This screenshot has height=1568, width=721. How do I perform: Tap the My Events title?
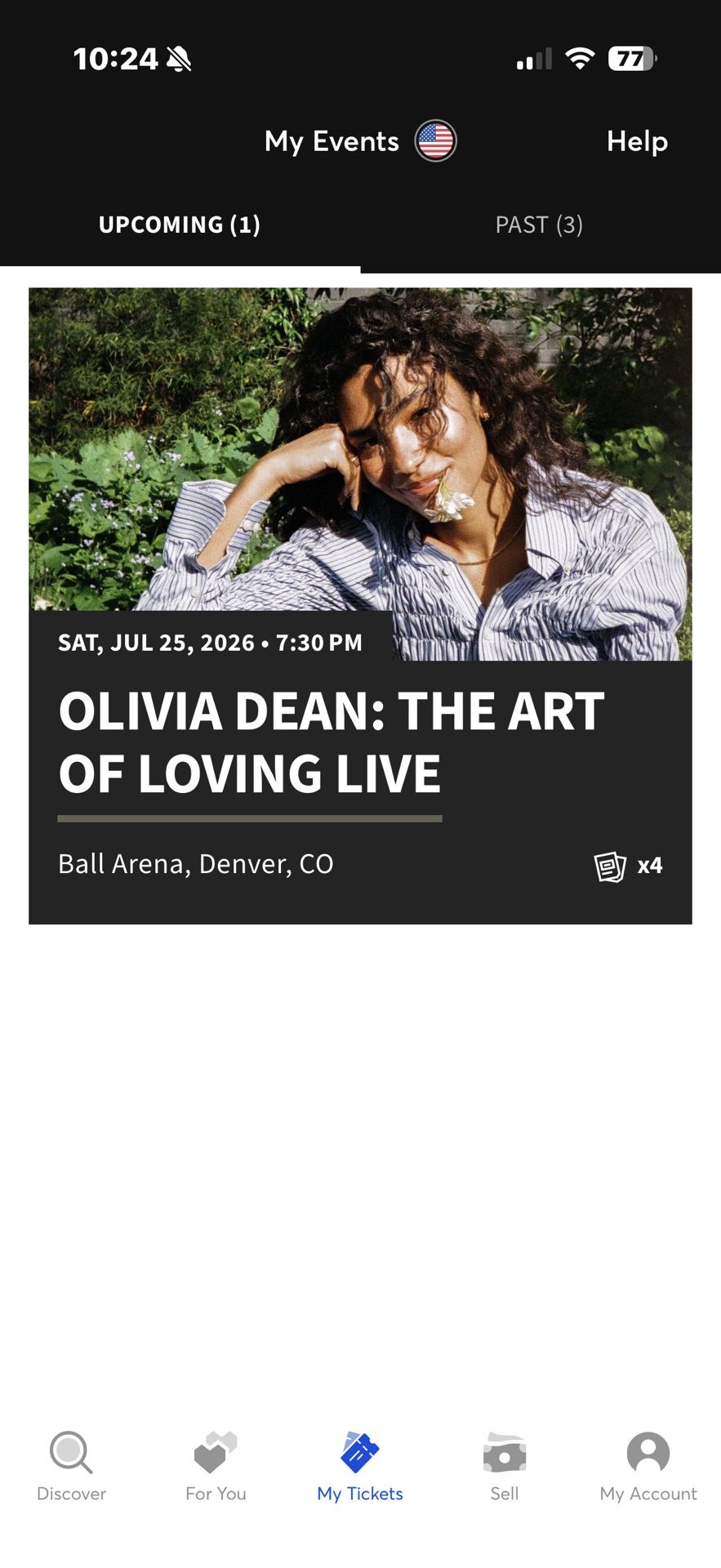click(332, 140)
